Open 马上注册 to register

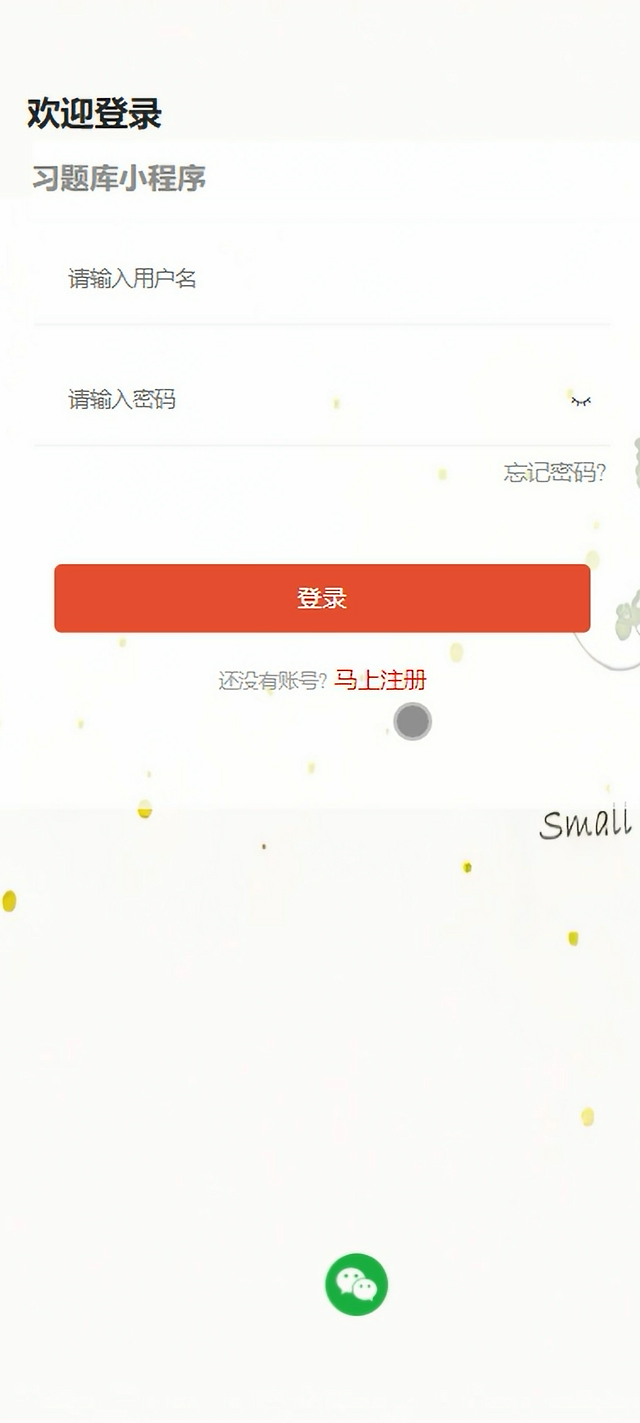(x=380, y=681)
